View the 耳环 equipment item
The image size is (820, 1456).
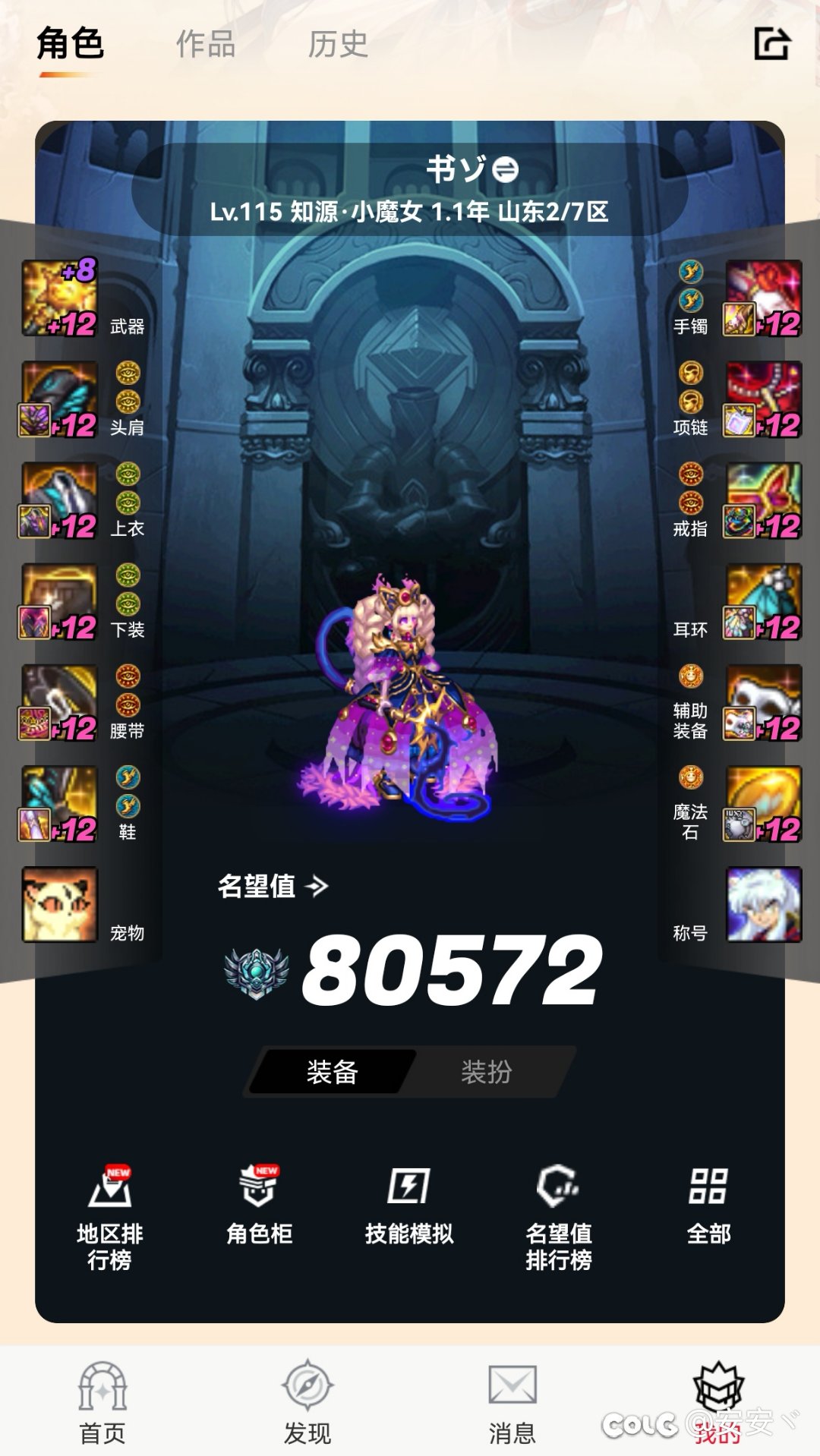pos(764,602)
